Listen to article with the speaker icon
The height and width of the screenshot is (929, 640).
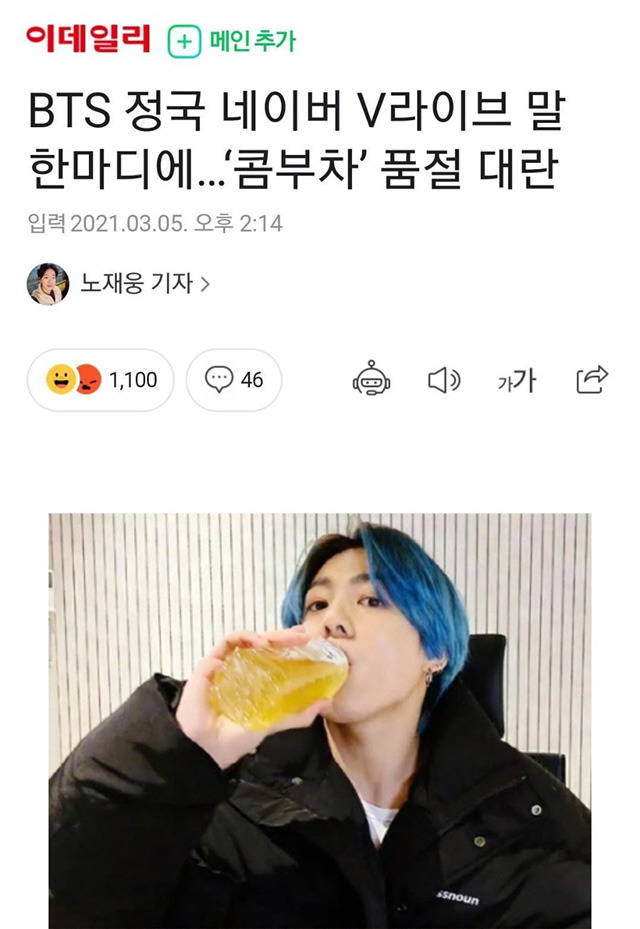point(443,380)
